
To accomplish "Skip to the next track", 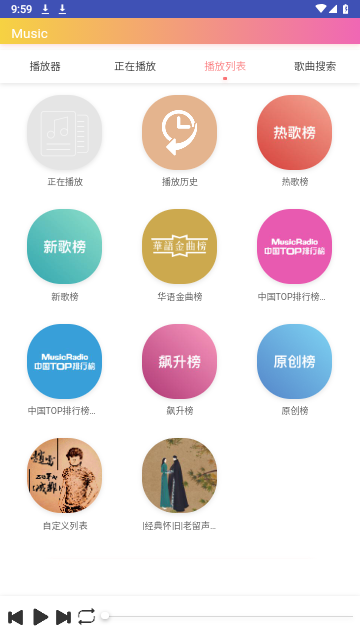I will tap(63, 617).
